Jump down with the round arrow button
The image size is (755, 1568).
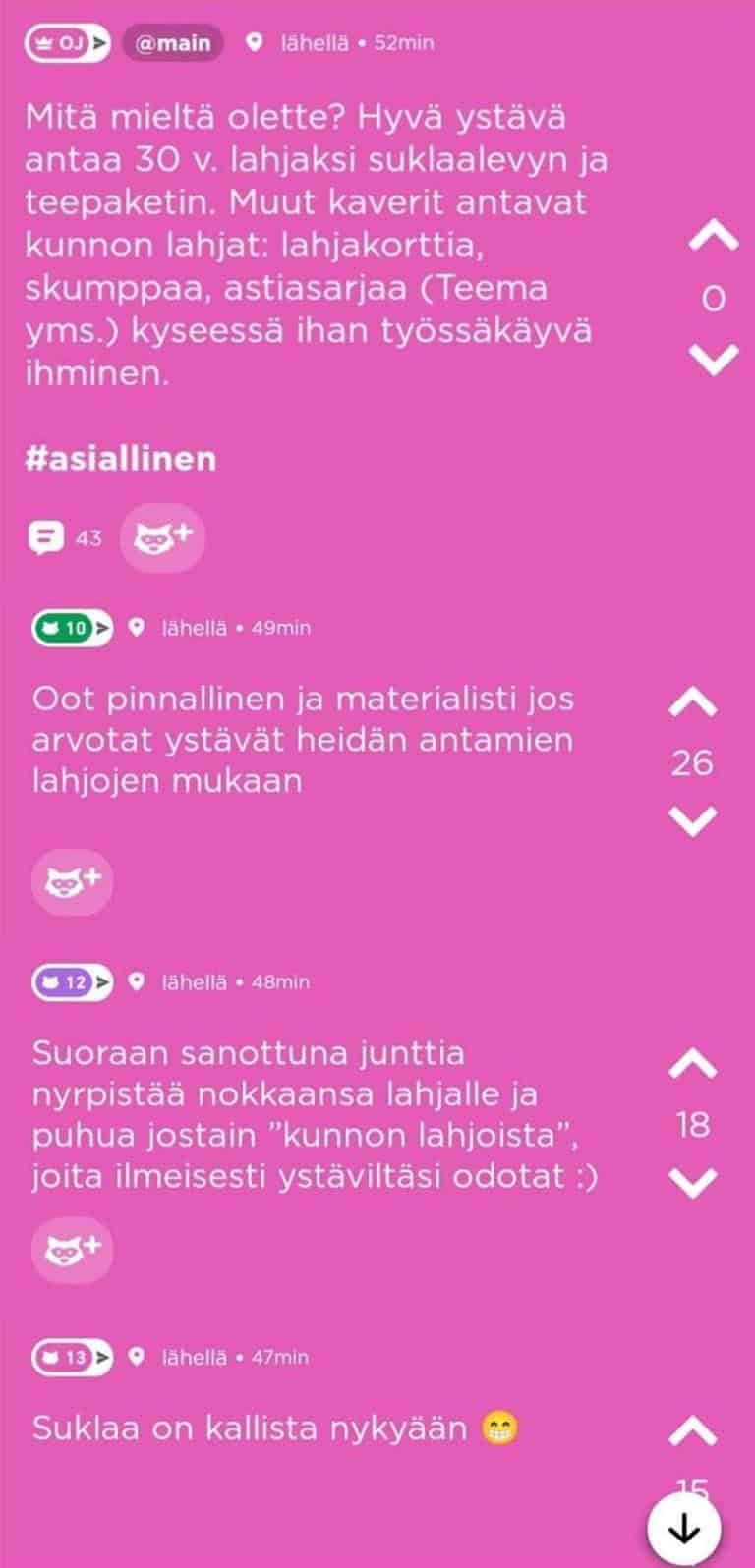click(683, 1530)
